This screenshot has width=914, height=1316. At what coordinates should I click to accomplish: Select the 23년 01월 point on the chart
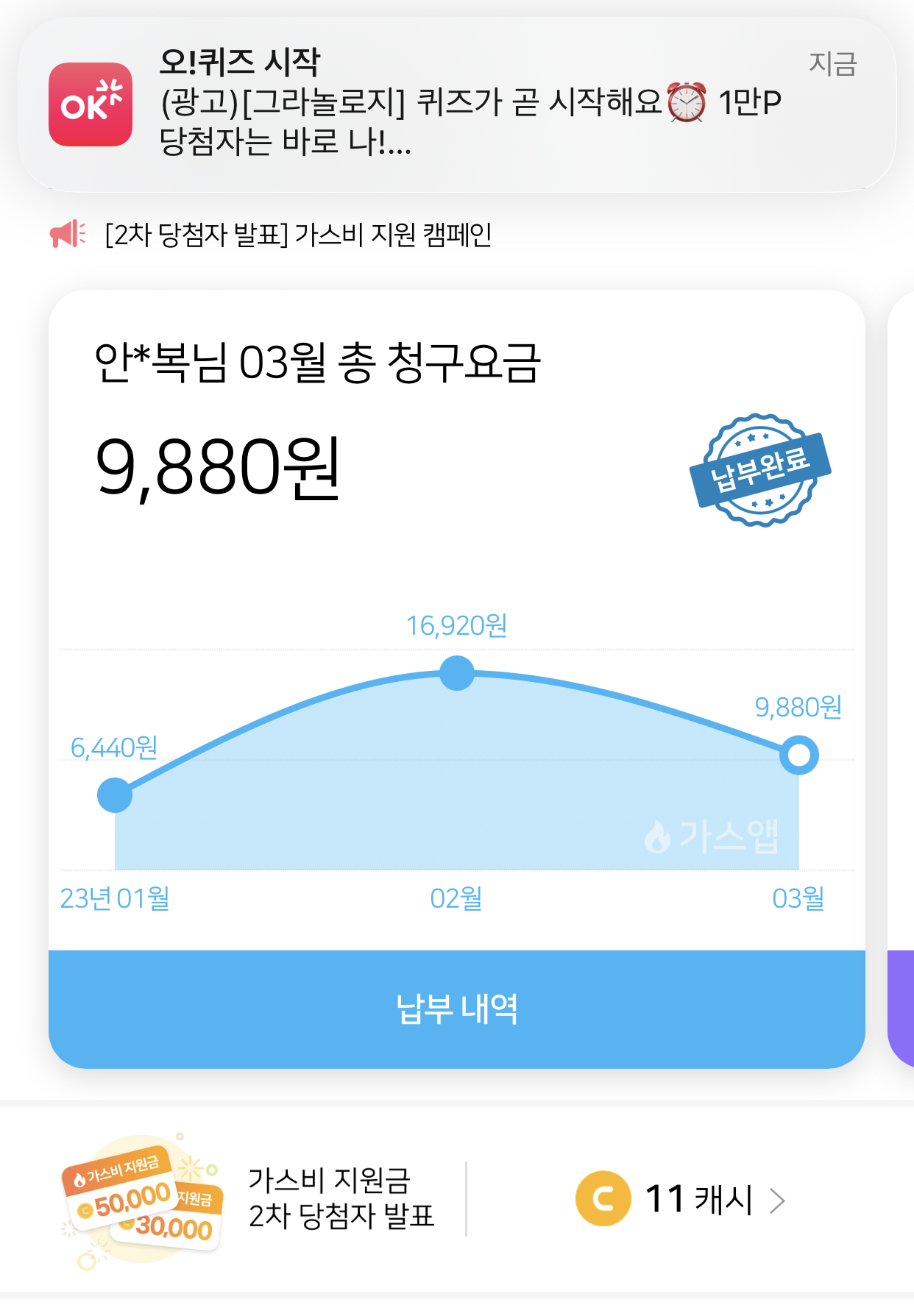[115, 795]
